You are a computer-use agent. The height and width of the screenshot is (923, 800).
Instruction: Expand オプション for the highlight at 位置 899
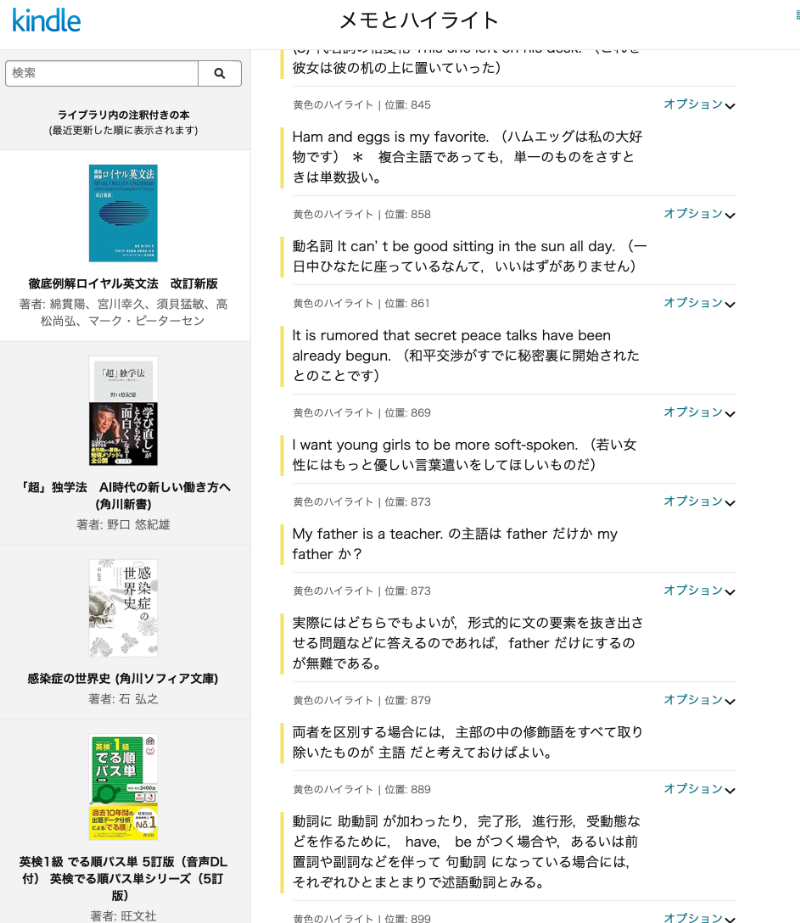699,917
